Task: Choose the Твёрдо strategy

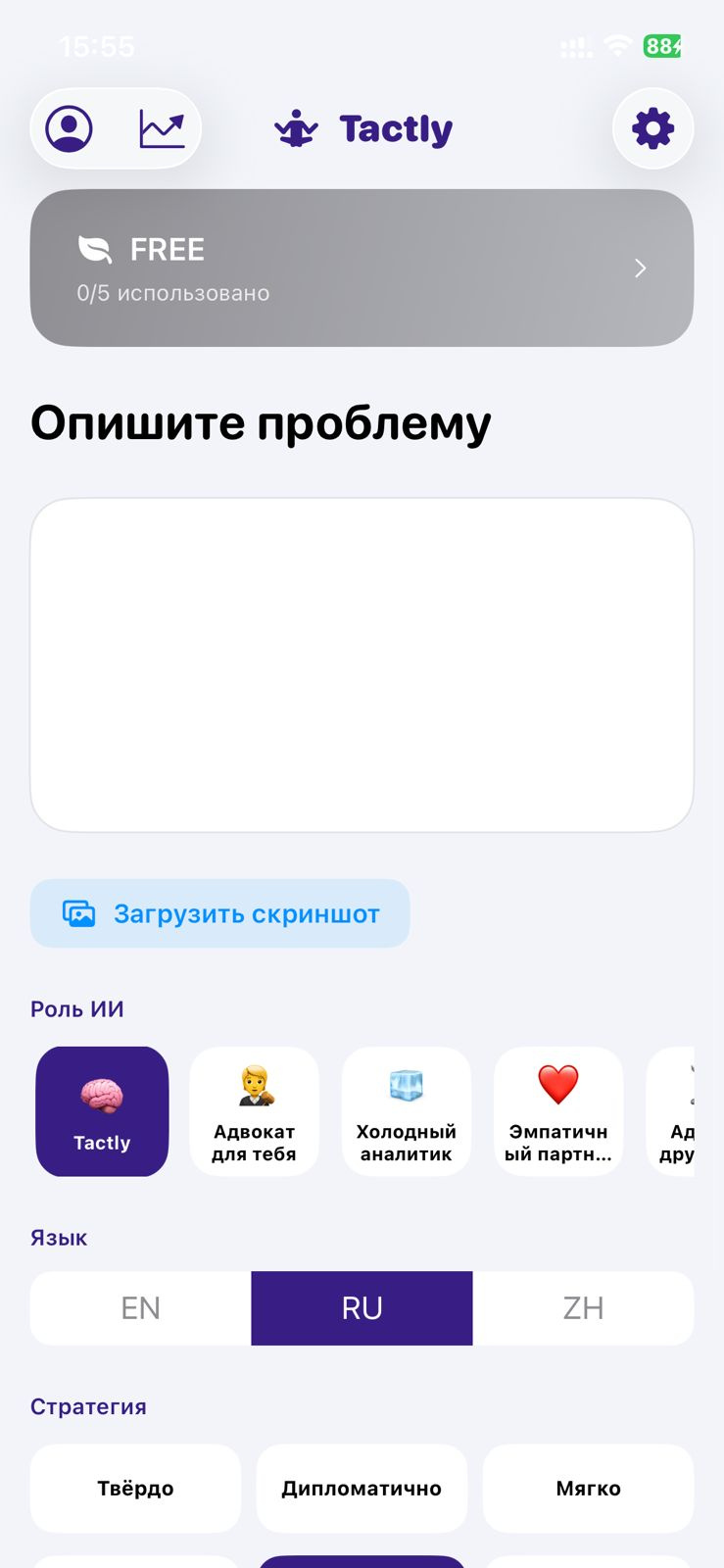Action: click(x=135, y=1488)
